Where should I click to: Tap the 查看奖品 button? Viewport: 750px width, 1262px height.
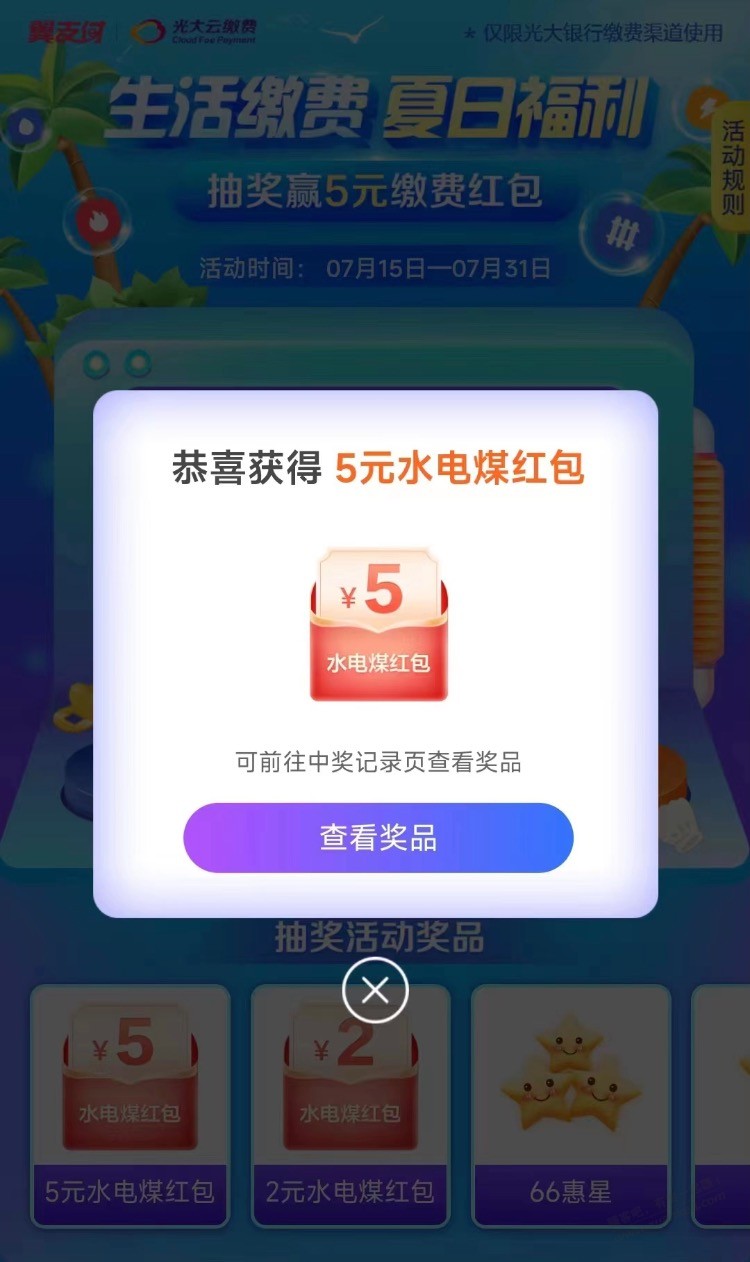(378, 838)
